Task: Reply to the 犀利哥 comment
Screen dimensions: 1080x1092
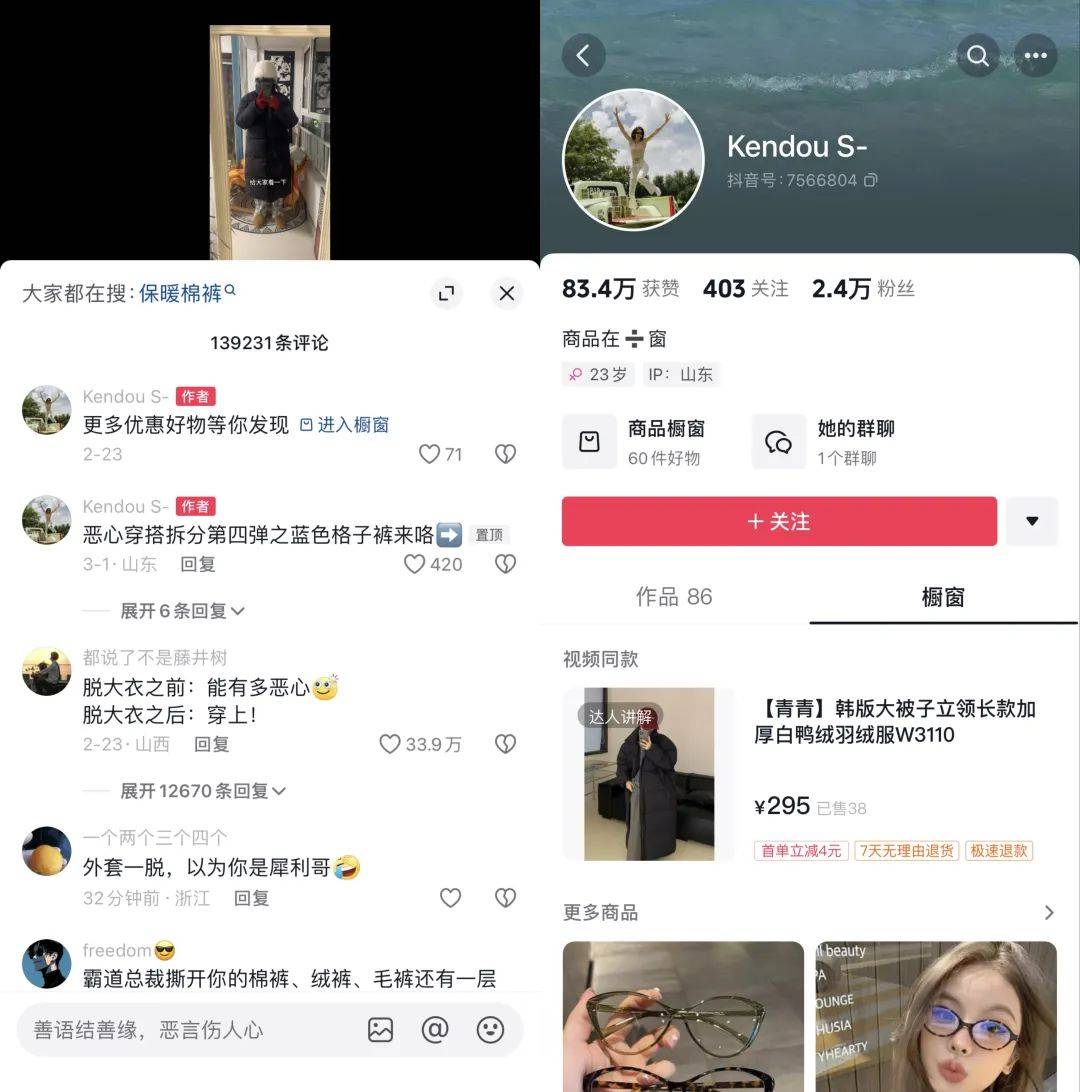Action: pyautogui.click(x=252, y=898)
